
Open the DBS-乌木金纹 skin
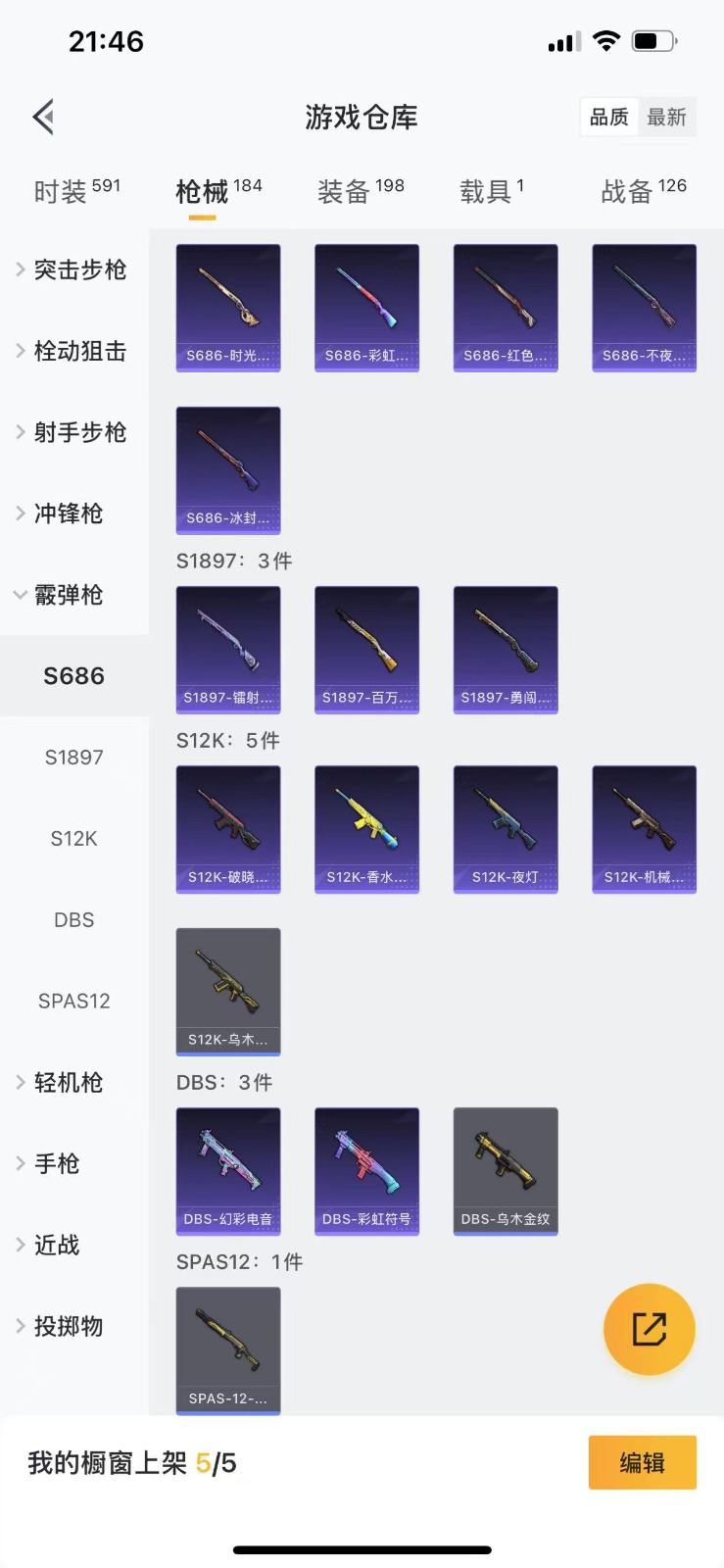tap(506, 1171)
